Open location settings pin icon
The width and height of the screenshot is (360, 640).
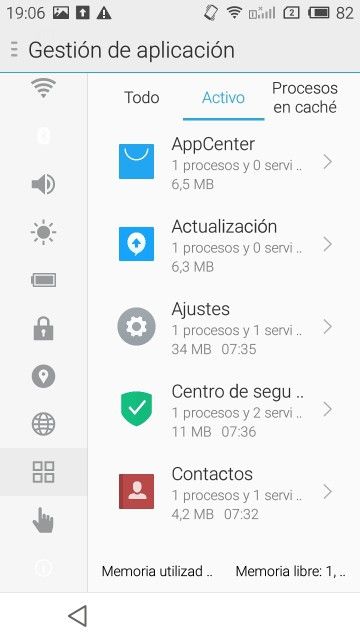pos(43,376)
